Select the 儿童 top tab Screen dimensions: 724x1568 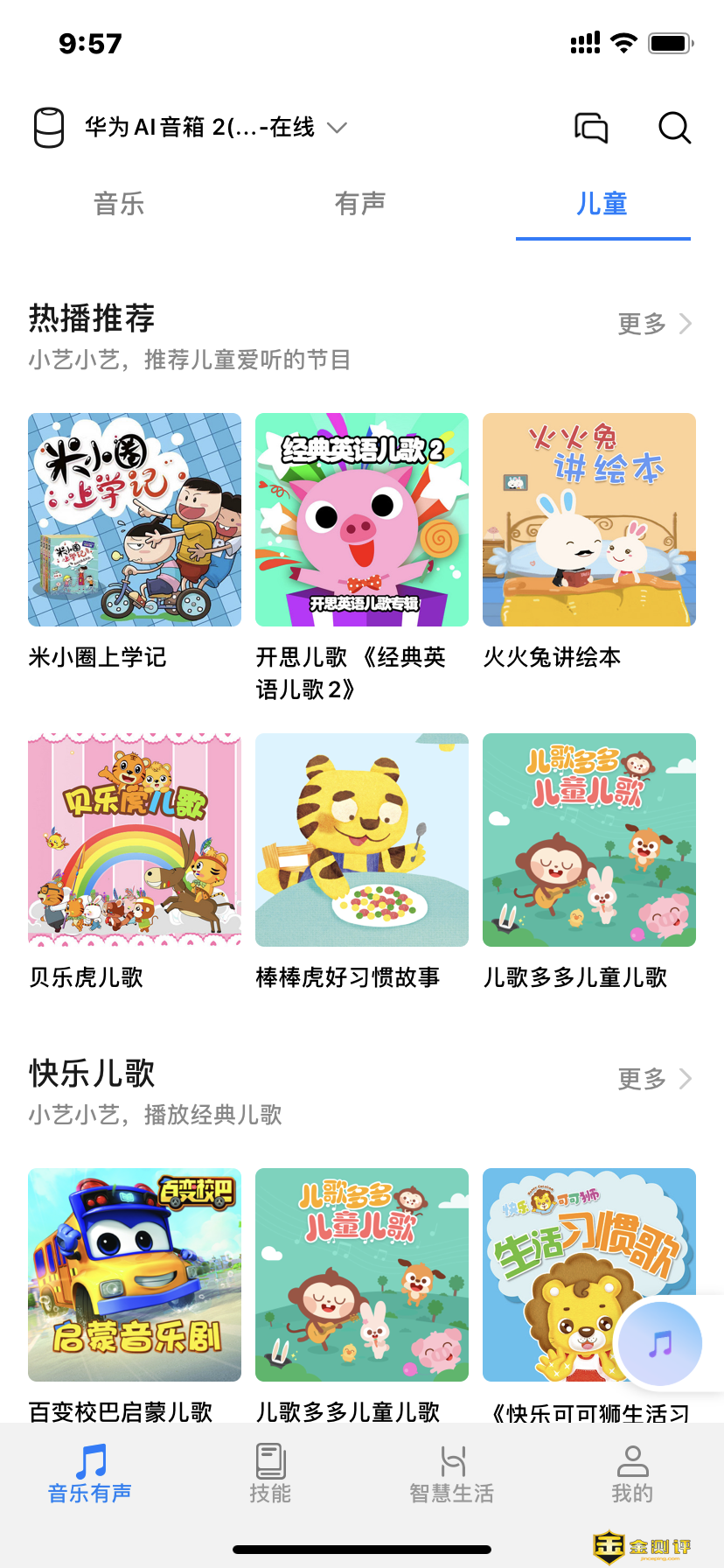(x=602, y=205)
